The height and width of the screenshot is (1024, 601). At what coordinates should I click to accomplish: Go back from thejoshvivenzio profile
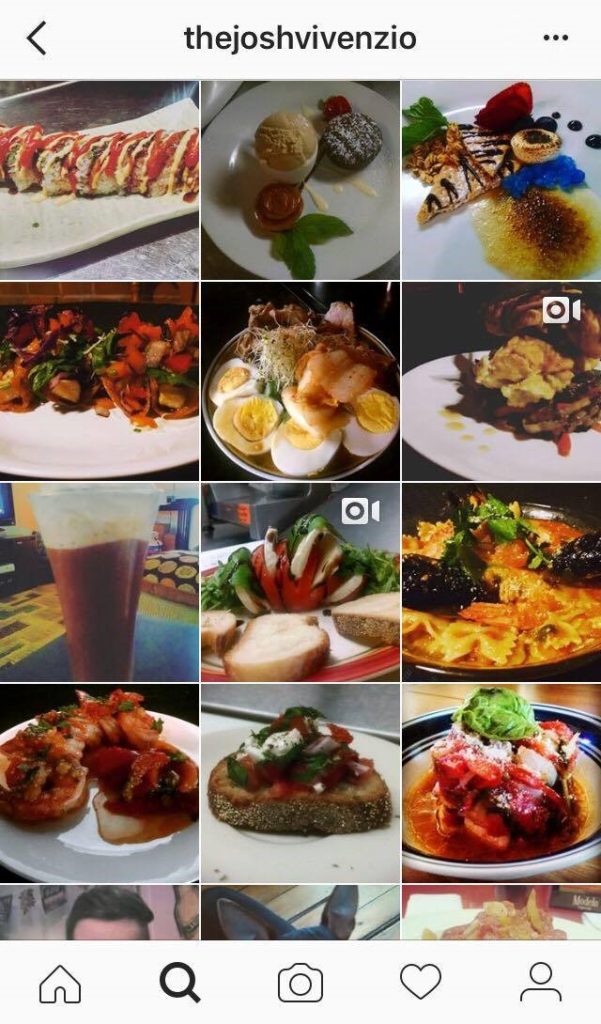click(37, 39)
